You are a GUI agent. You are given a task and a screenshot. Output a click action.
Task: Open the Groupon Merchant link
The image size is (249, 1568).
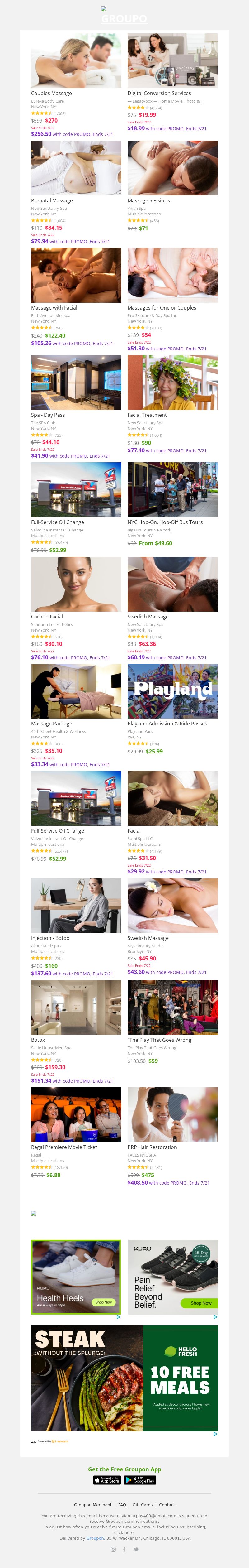coord(93,1505)
